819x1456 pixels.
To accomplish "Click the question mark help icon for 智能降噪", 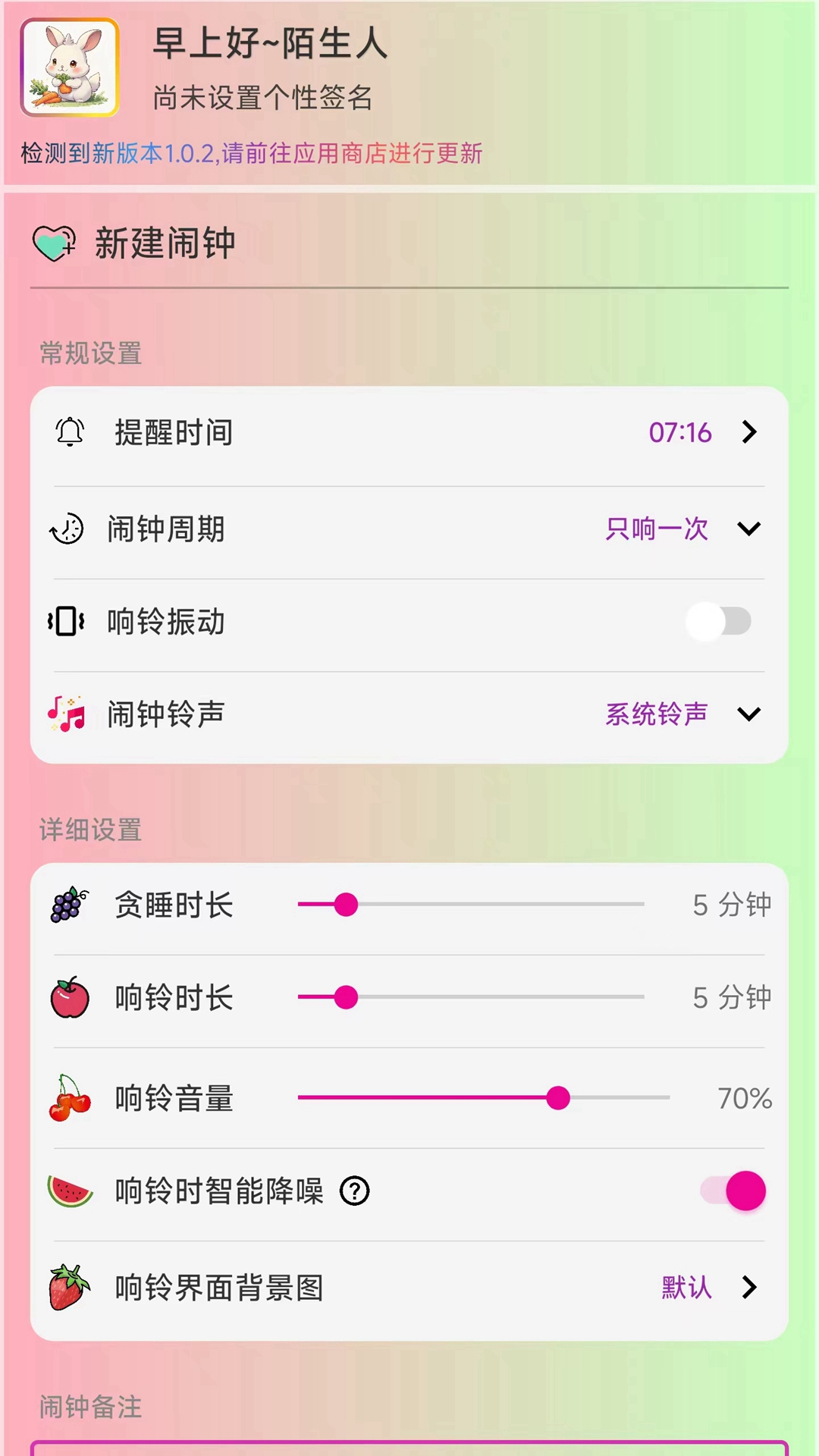I will point(353,1191).
